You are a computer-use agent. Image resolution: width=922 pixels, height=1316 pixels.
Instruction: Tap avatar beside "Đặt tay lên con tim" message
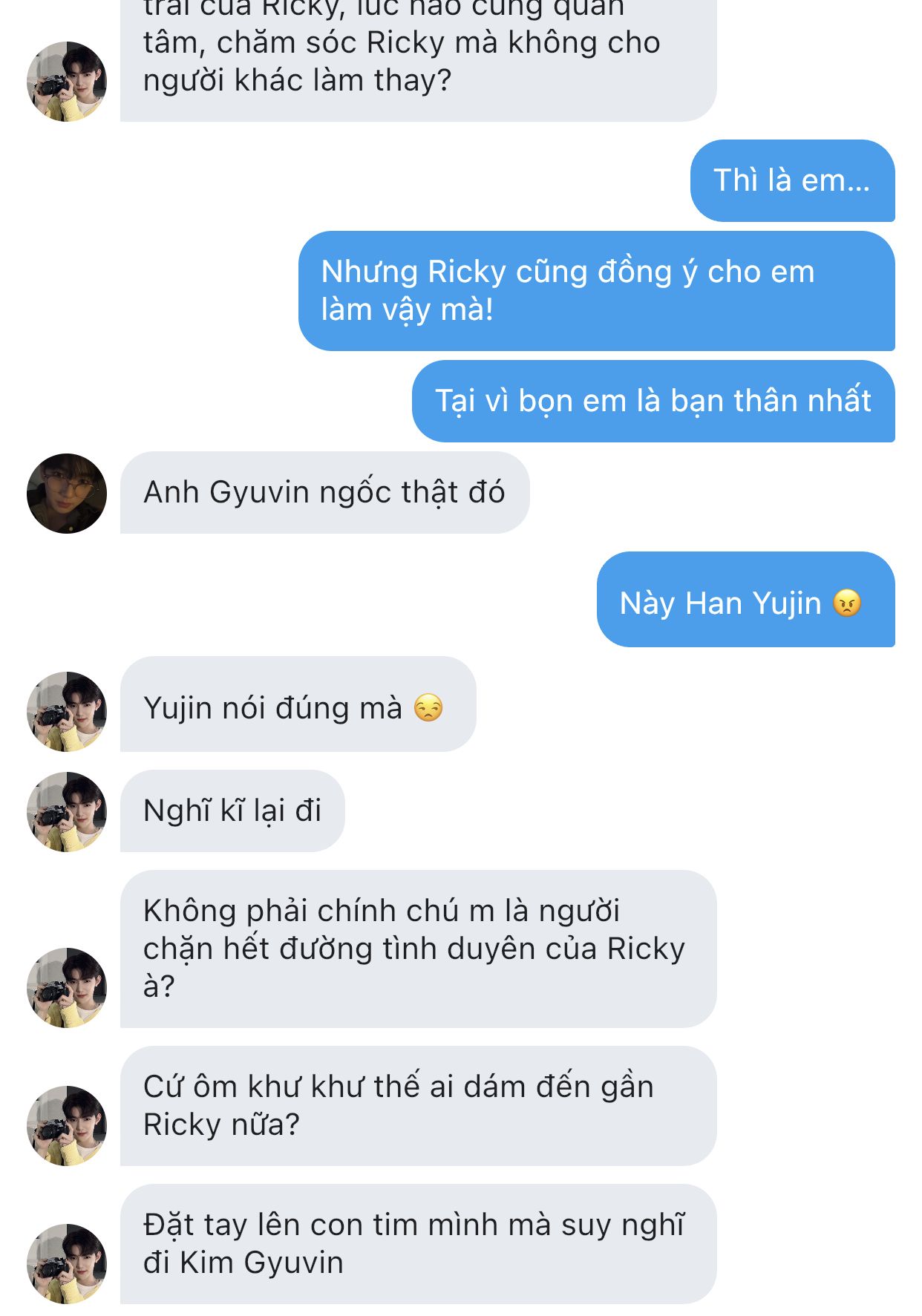67,1264
